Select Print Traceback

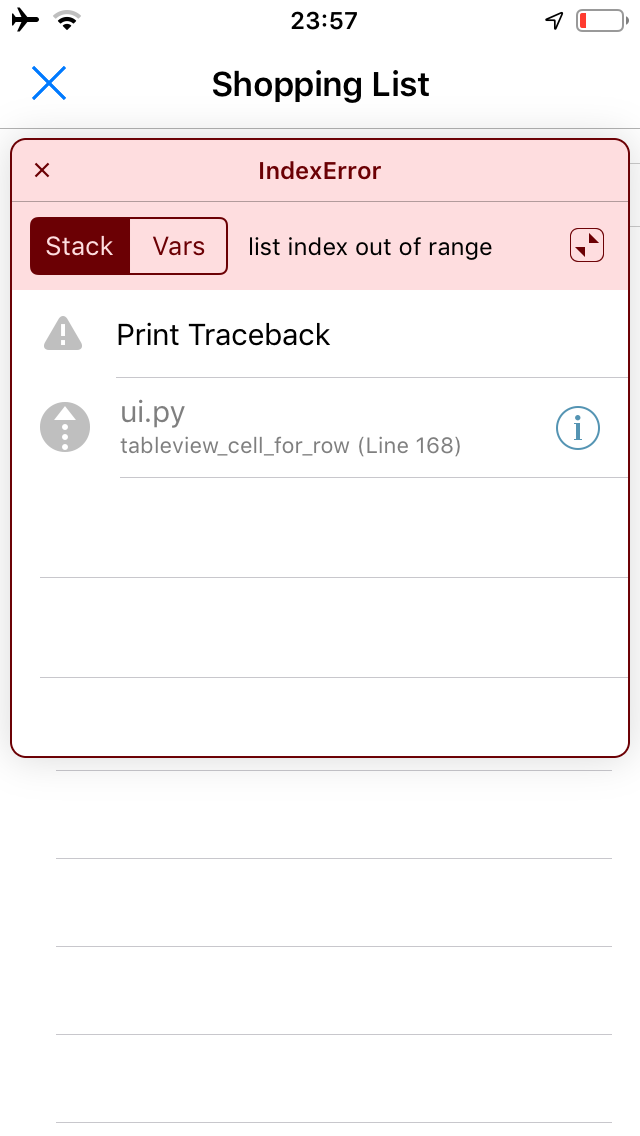pos(223,334)
